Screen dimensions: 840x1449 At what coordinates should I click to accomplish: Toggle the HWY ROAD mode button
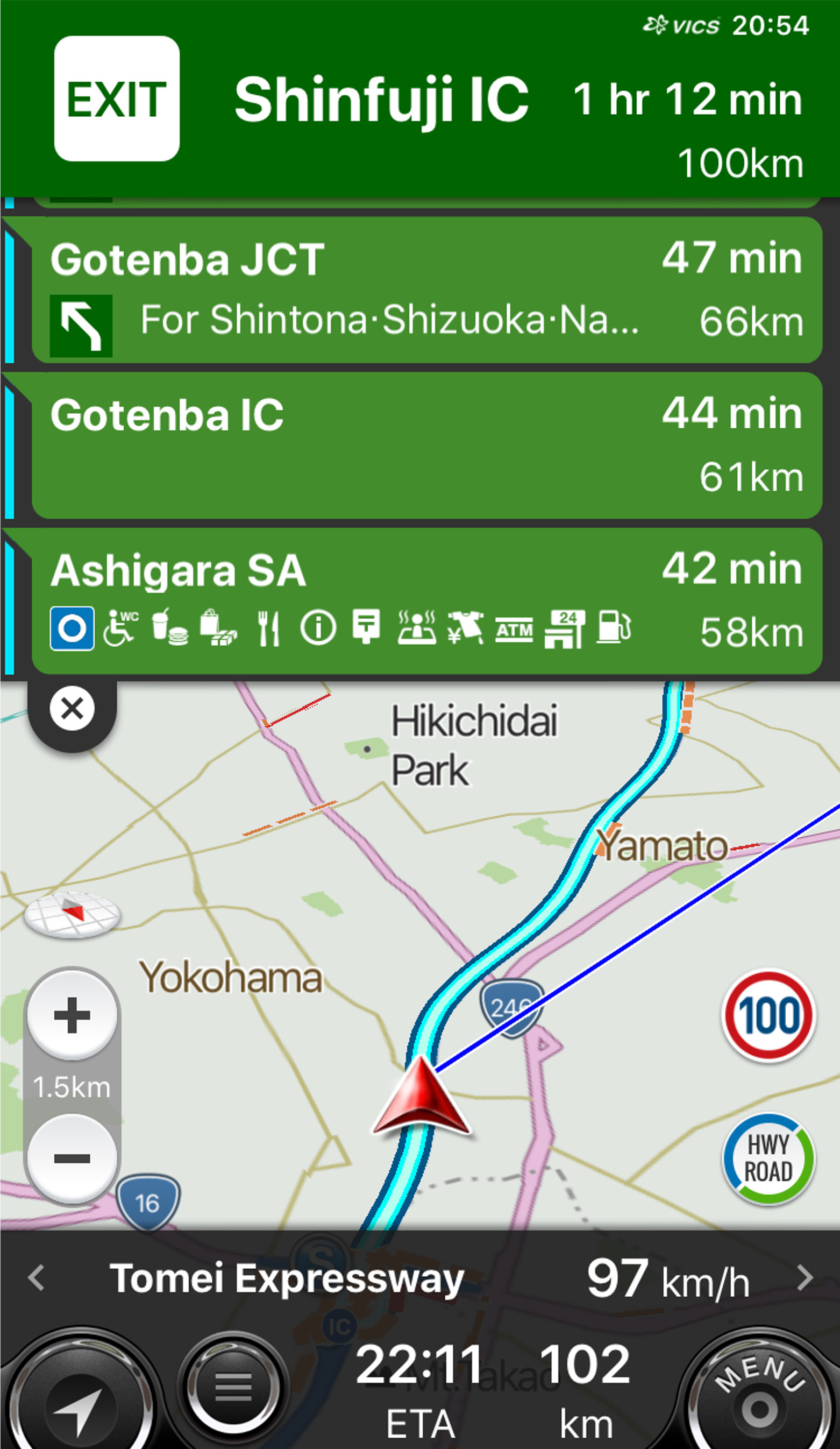pos(768,1158)
